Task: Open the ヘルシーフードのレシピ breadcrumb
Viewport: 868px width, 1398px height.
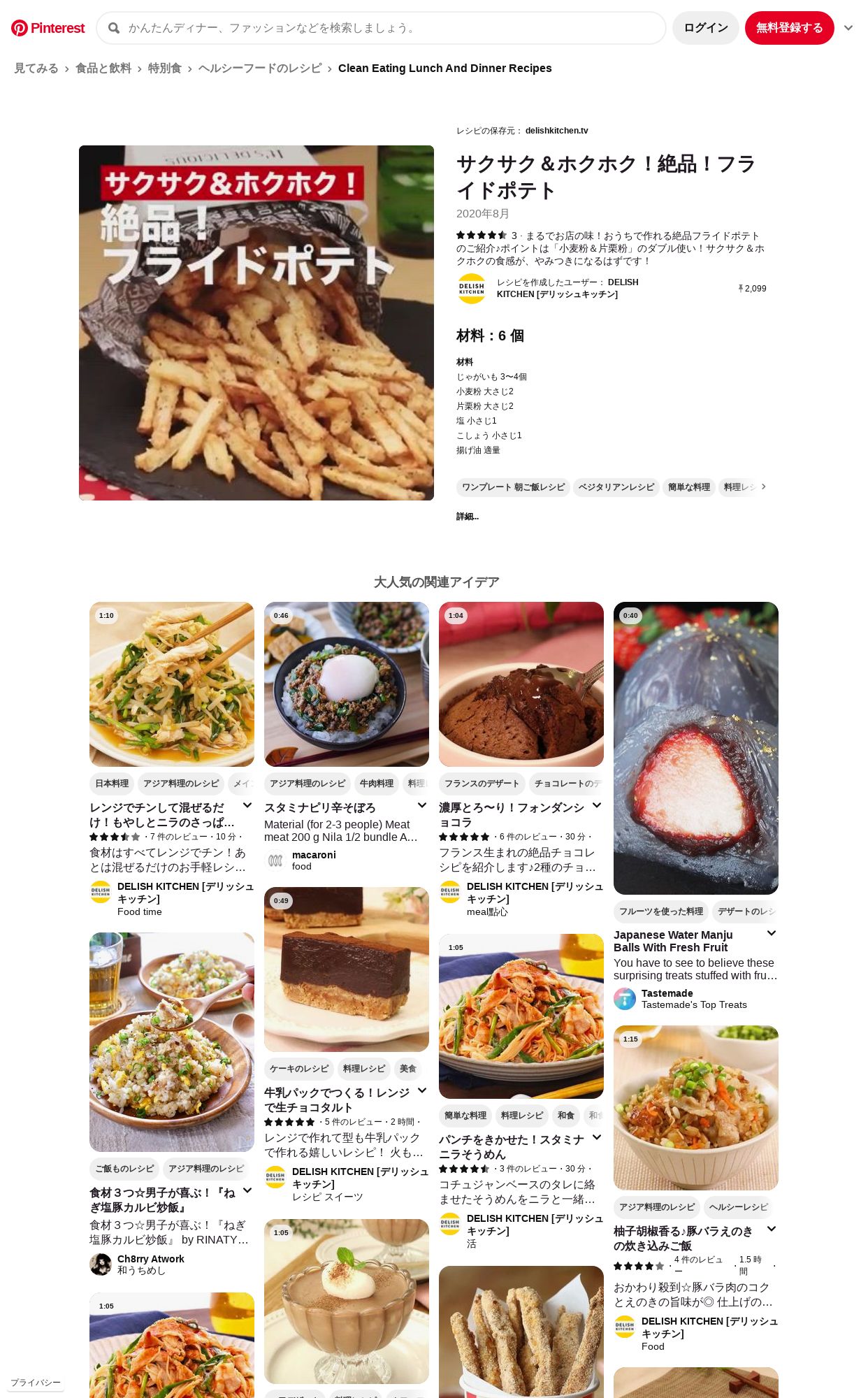Action: [260, 69]
